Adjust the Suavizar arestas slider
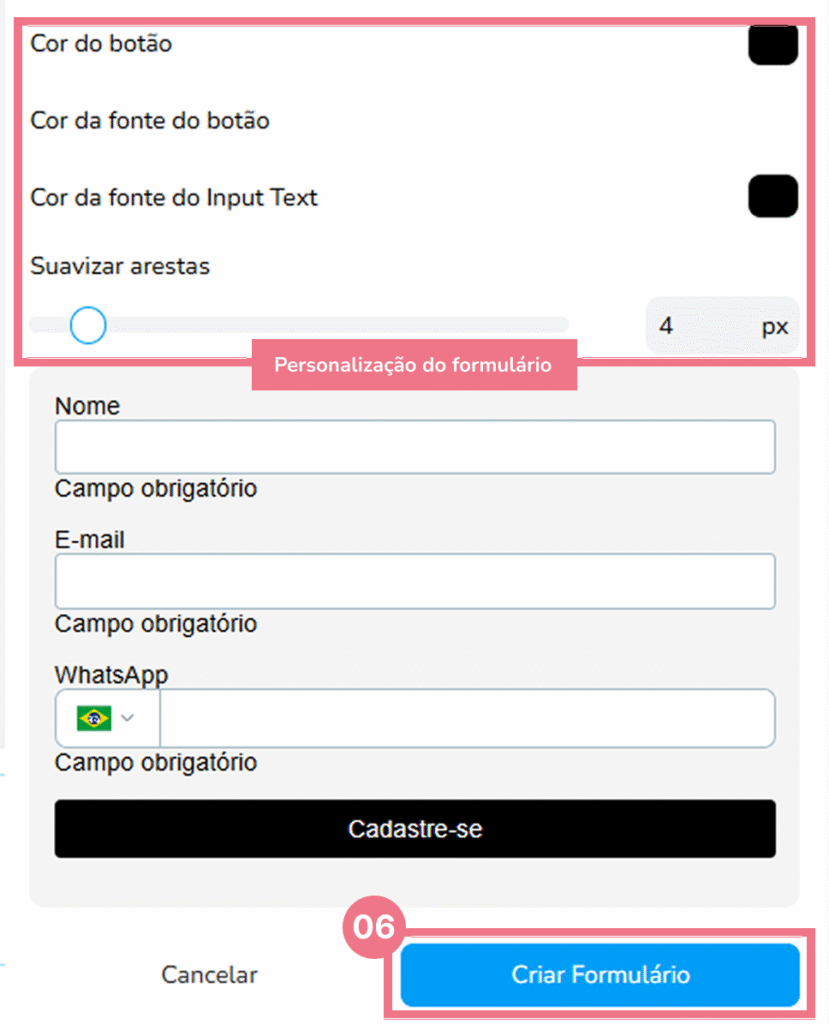This screenshot has width=829, height=1024. pyautogui.click(x=89, y=325)
